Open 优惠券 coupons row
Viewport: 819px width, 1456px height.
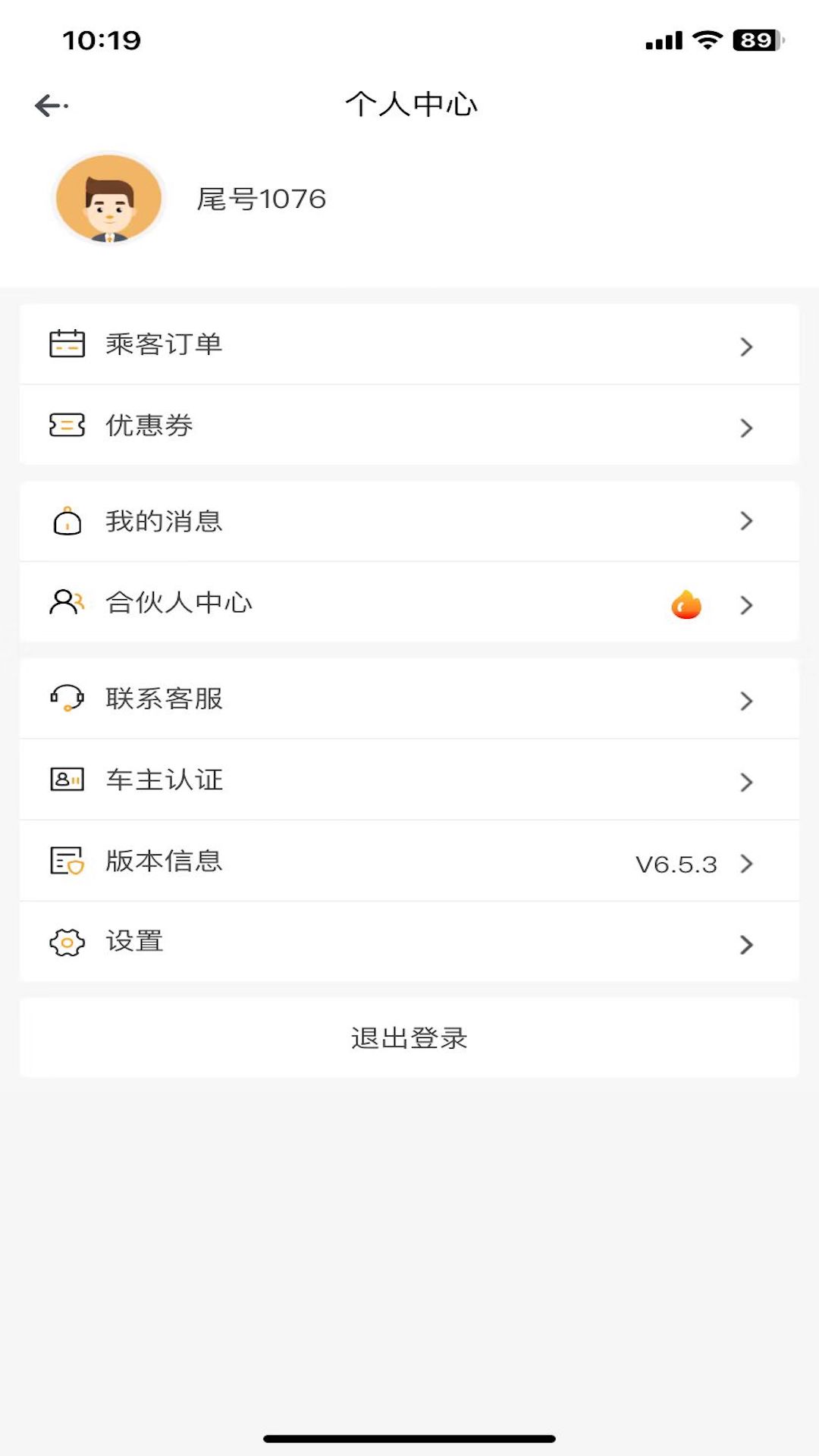click(409, 425)
